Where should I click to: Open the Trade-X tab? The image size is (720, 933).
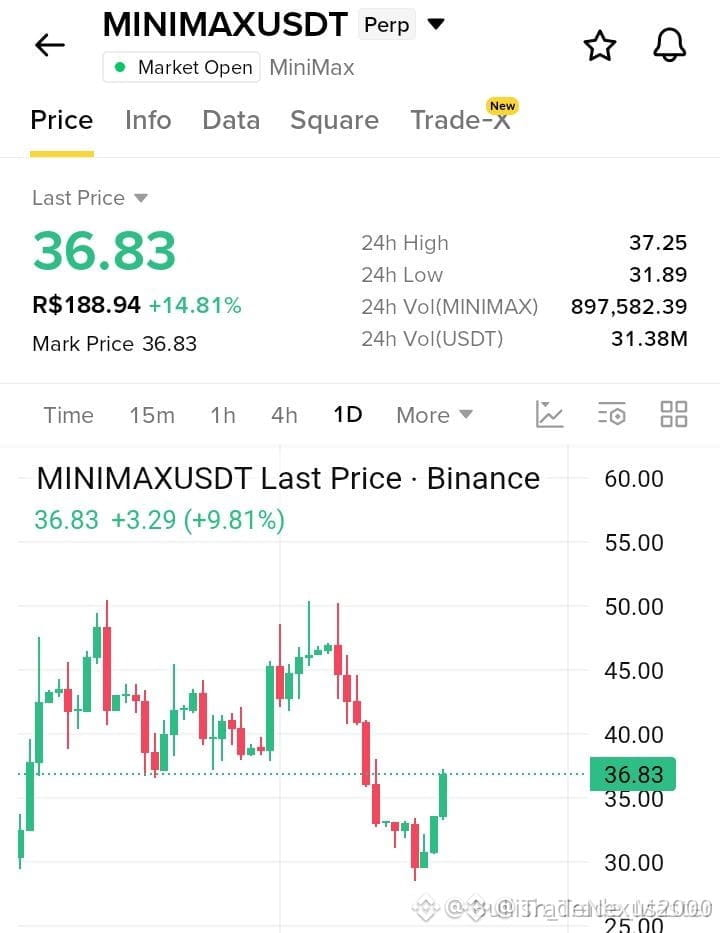(x=461, y=120)
